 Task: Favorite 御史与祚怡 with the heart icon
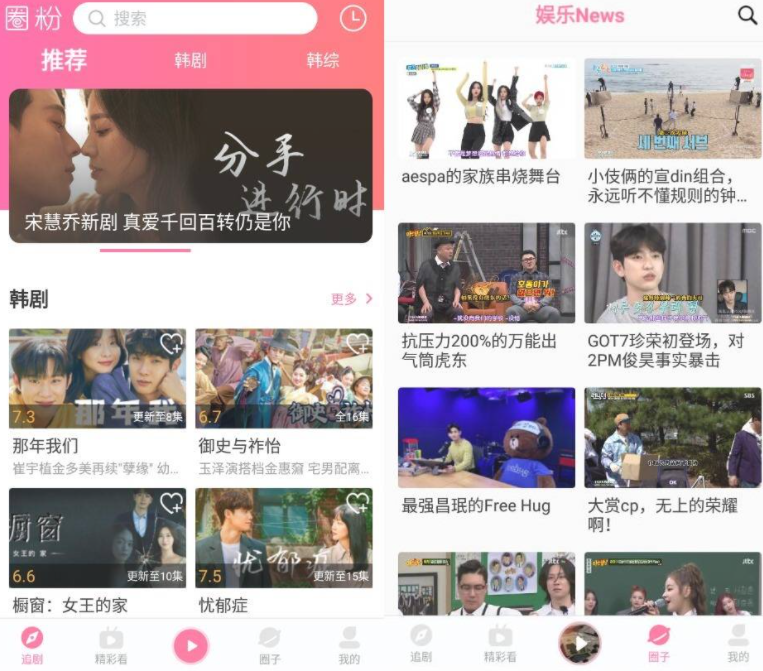(358, 344)
